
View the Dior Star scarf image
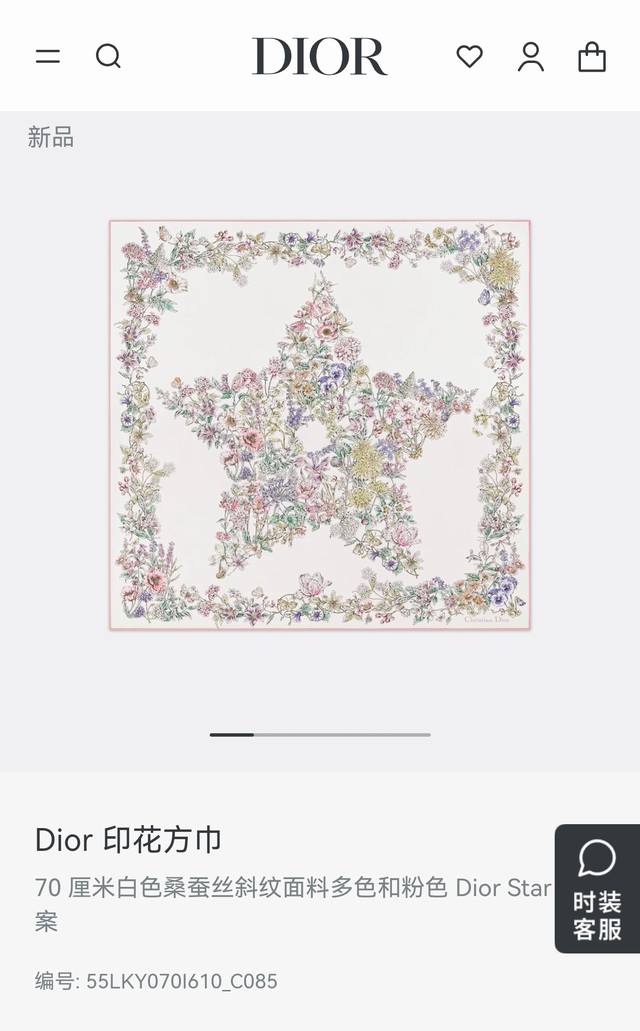point(320,425)
